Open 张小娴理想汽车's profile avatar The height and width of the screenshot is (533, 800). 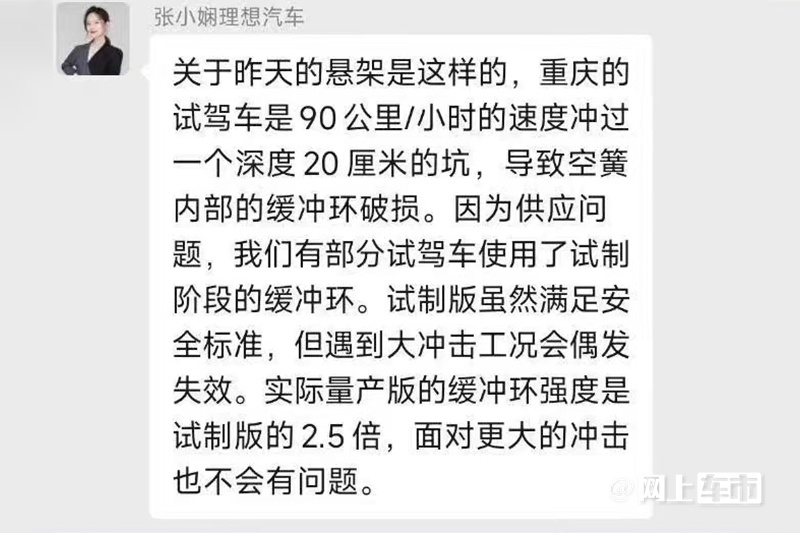click(x=93, y=40)
